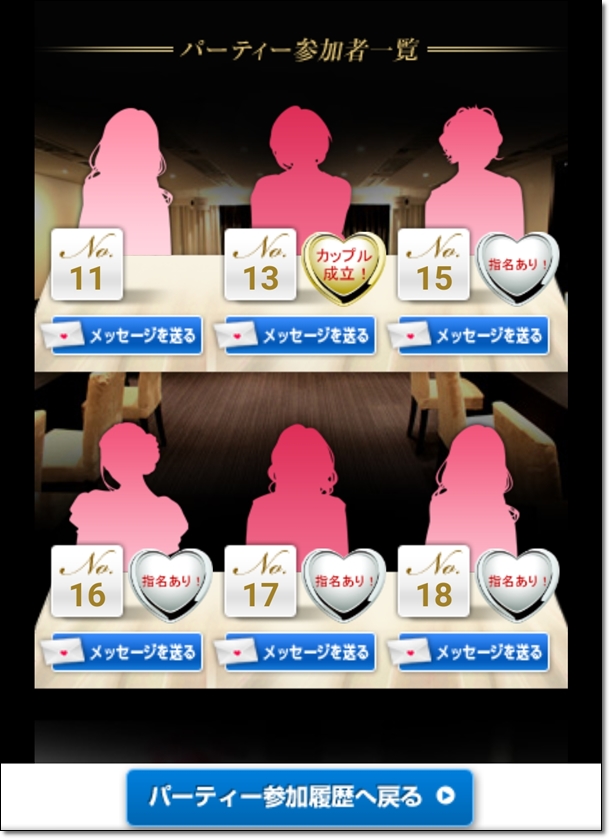
Task: Tap メッセージを送る for No. 17
Action: [x=296, y=652]
